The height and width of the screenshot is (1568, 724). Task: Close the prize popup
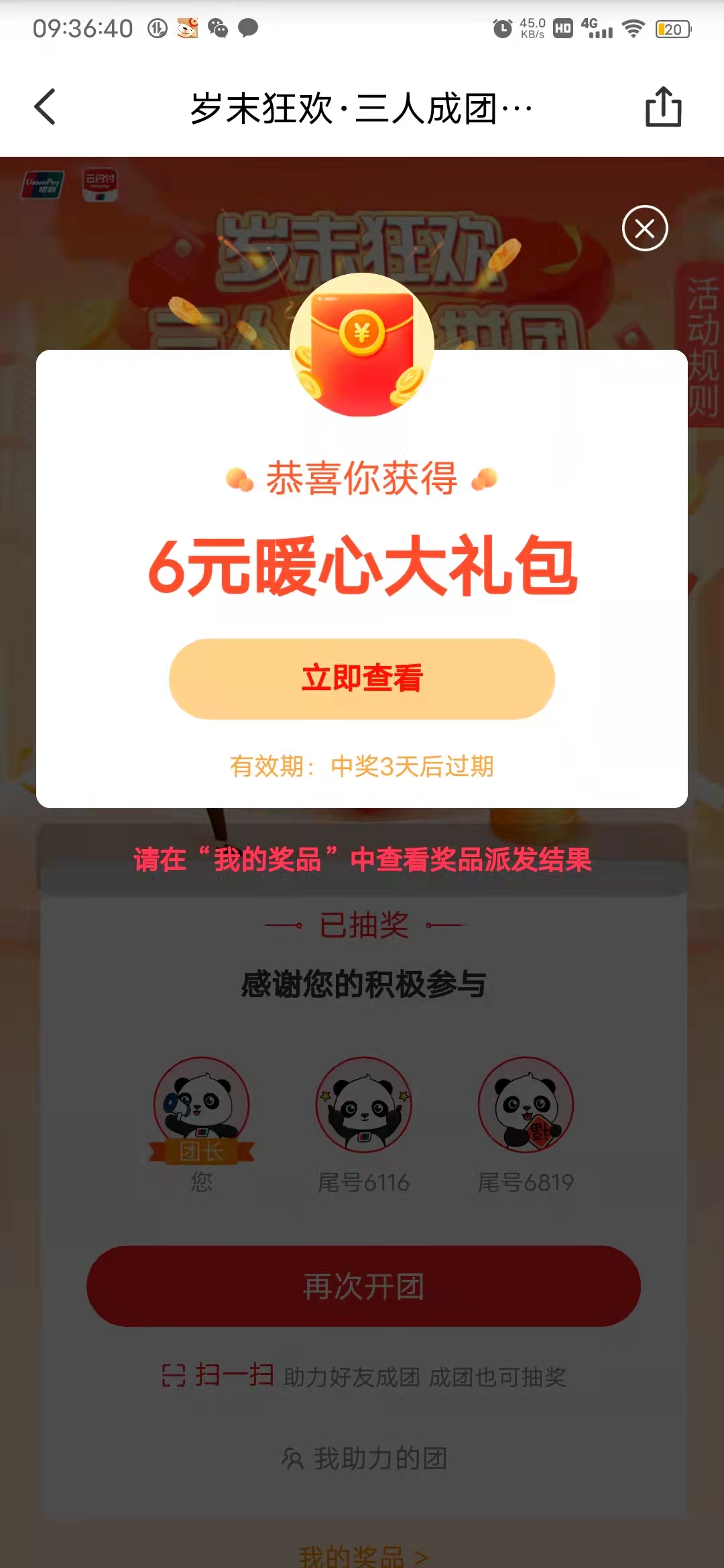[645, 228]
